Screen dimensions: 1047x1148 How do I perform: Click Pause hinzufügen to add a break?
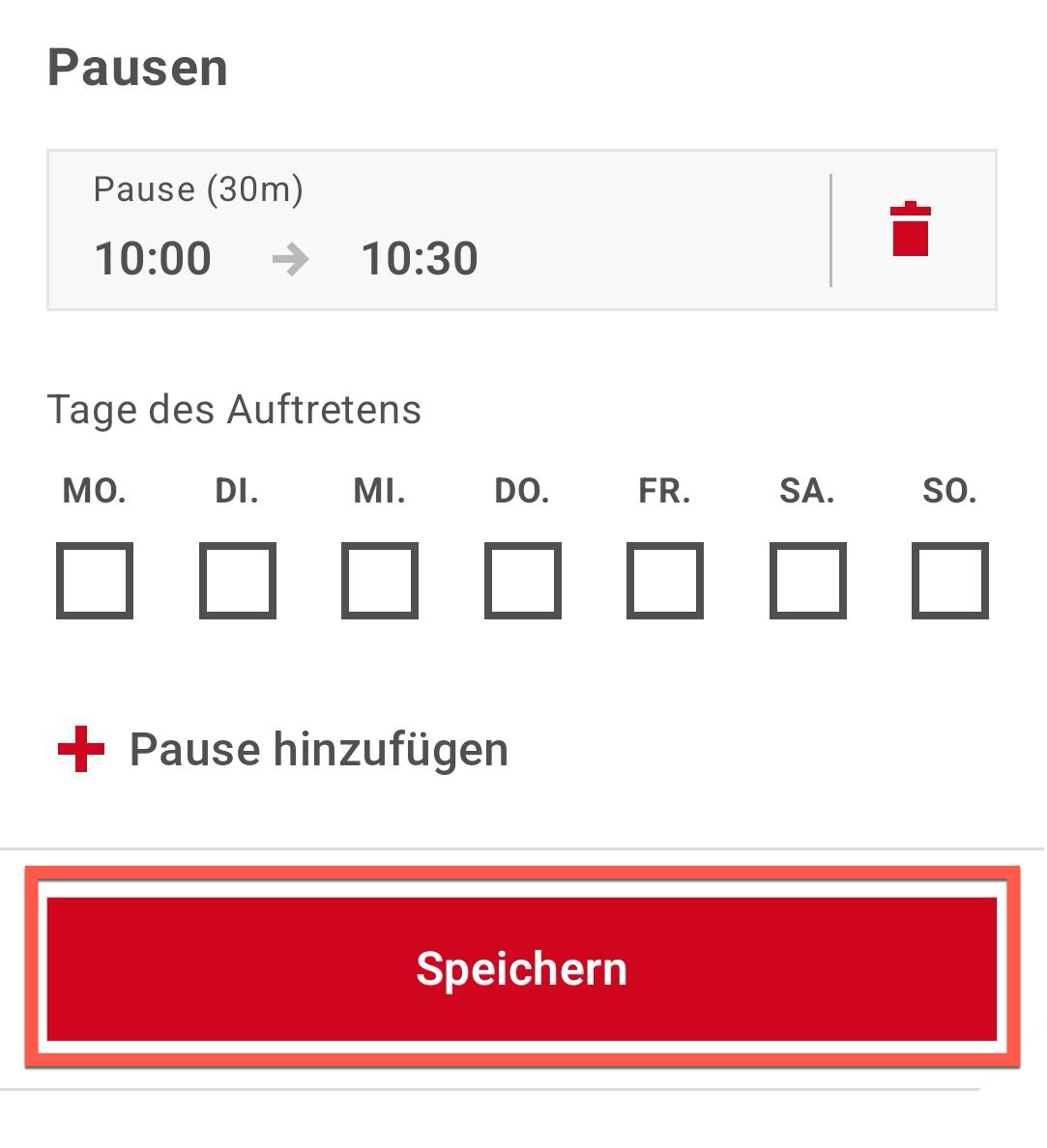(317, 749)
